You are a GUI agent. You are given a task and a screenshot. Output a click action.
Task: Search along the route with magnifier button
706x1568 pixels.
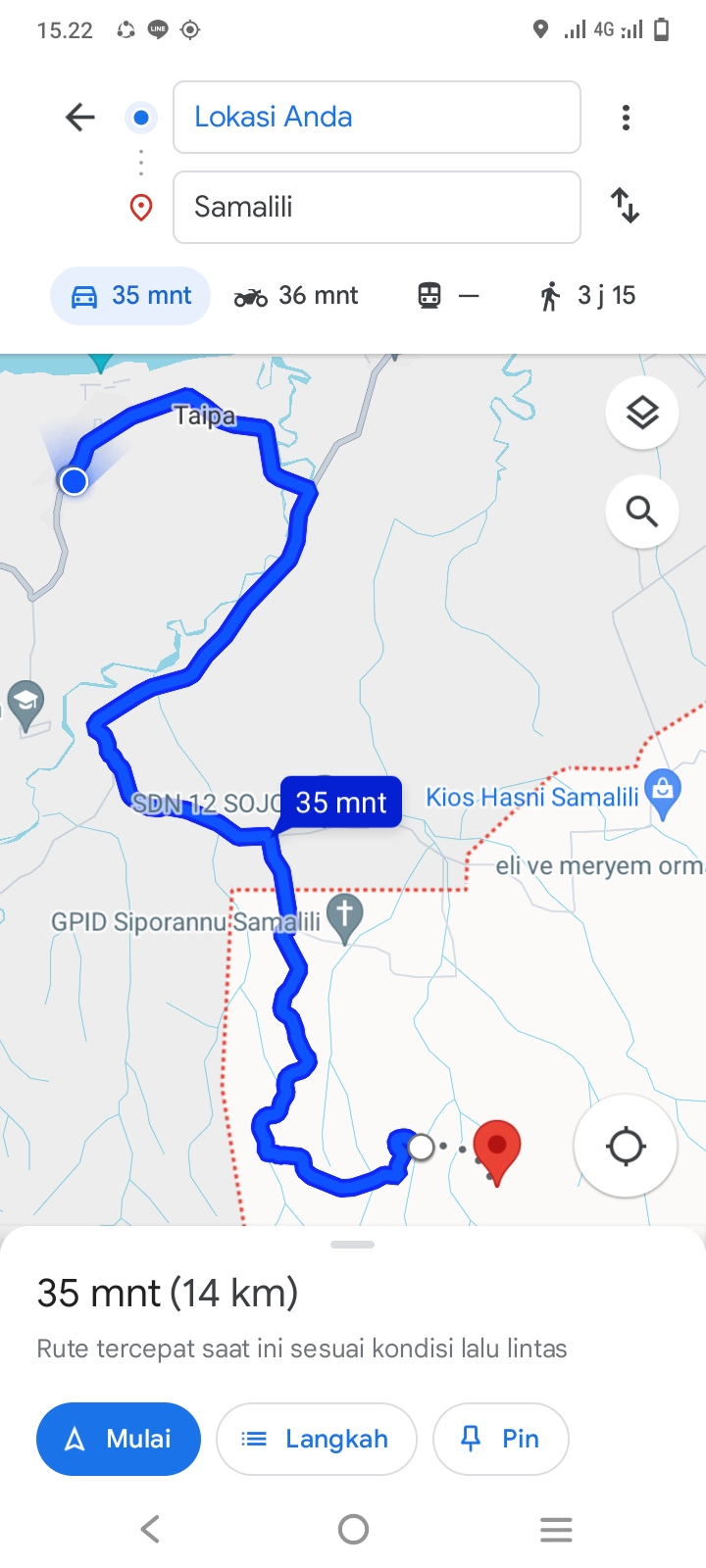pos(642,511)
